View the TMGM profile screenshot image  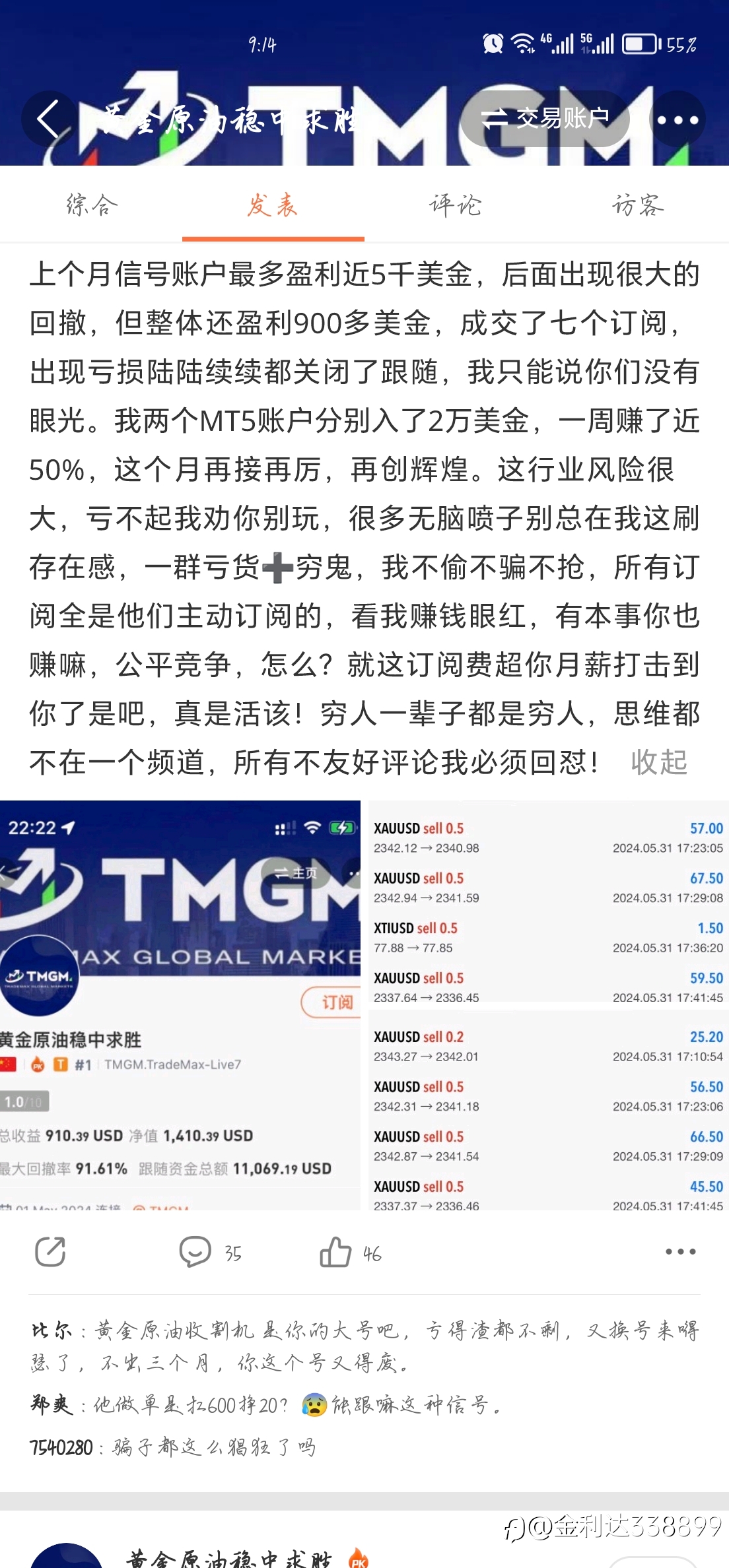tap(180, 1005)
